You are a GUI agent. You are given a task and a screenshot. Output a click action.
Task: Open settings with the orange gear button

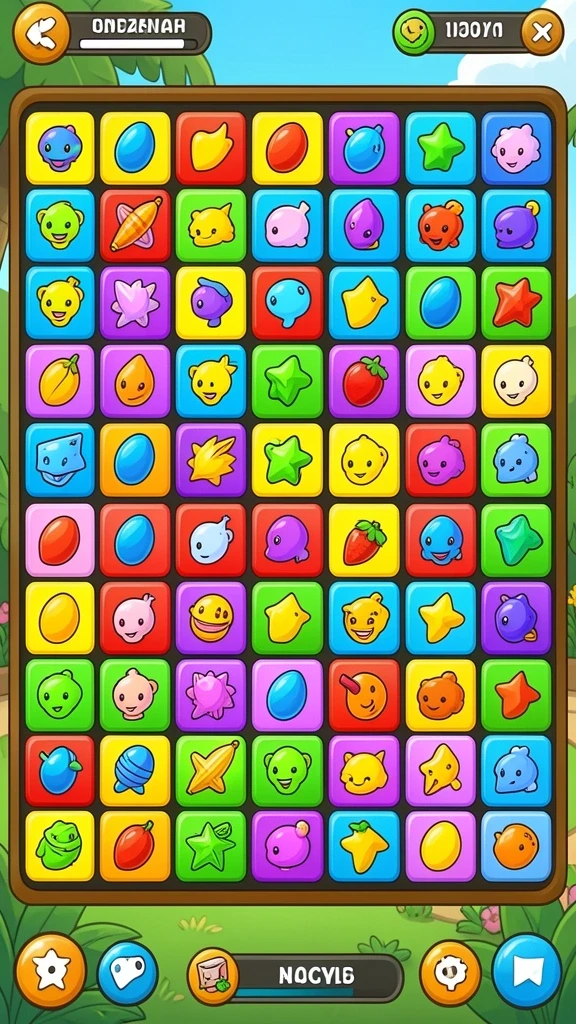(x=450, y=974)
